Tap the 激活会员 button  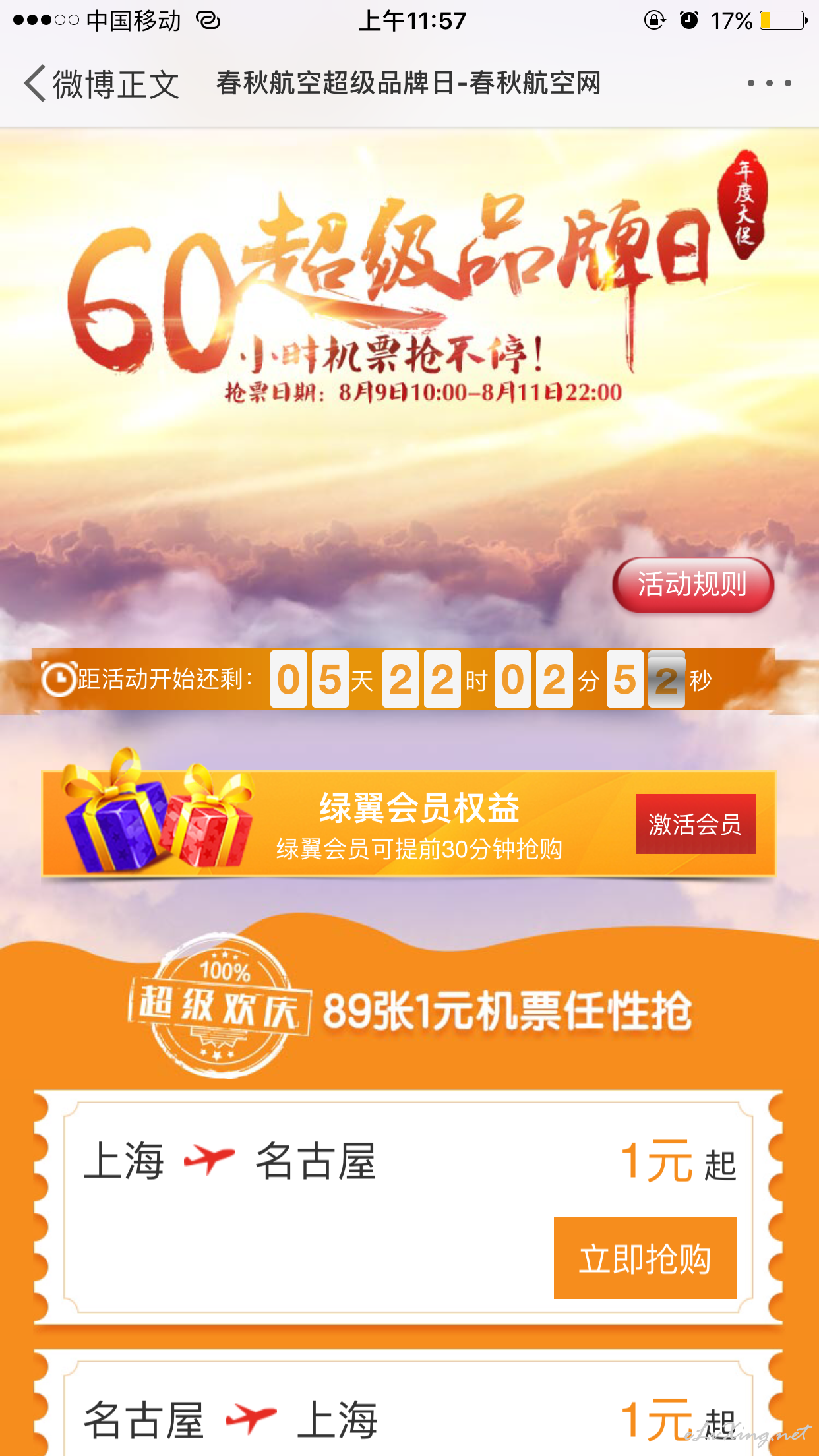click(696, 824)
